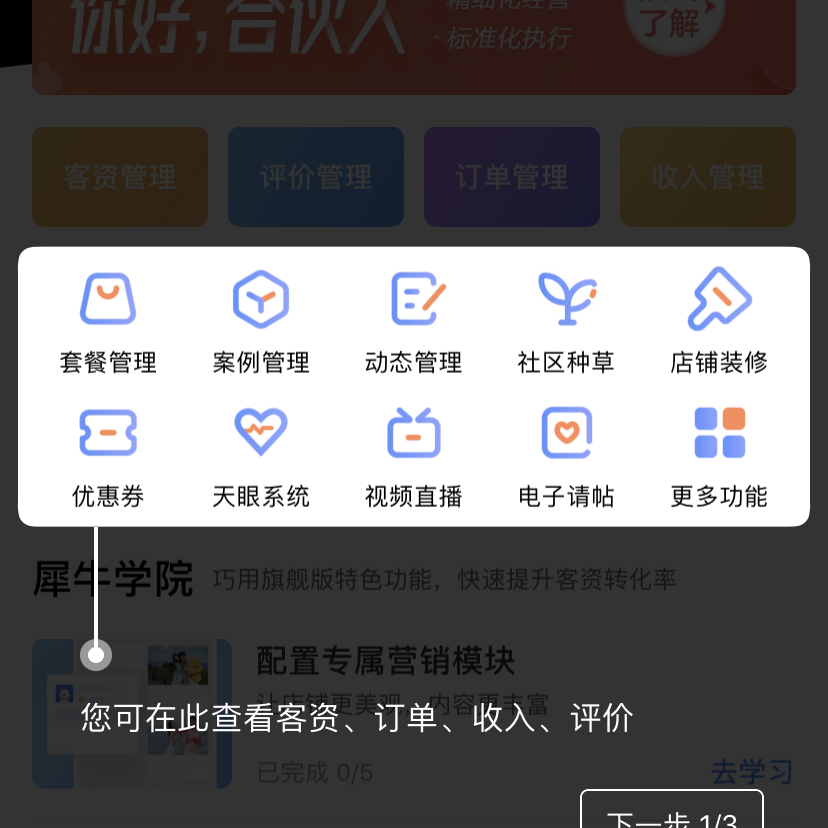This screenshot has height=828, width=828.
Task: Tap 去学习 for marketing module course
Action: coord(751,772)
